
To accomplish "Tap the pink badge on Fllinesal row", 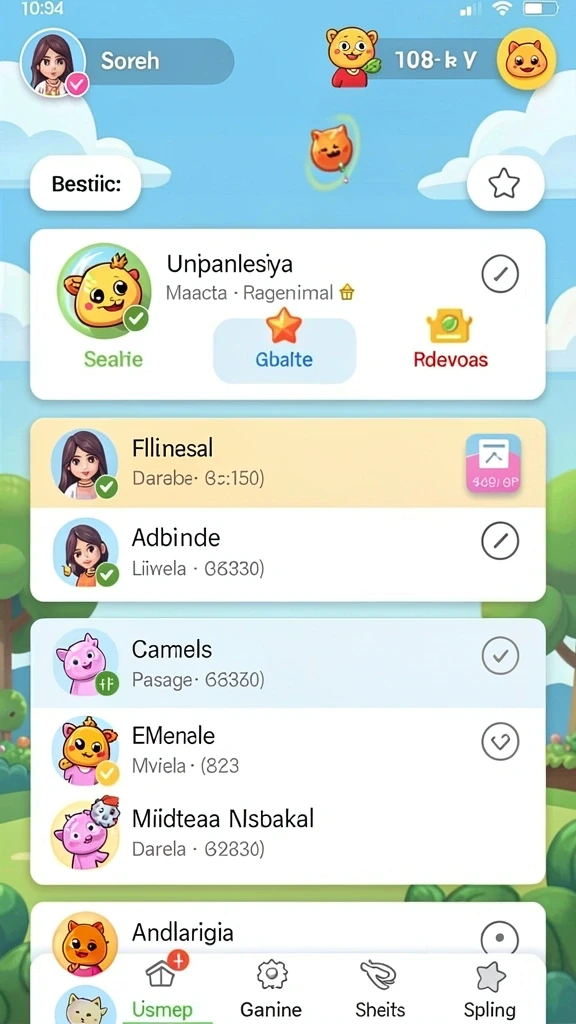I will click(493, 463).
